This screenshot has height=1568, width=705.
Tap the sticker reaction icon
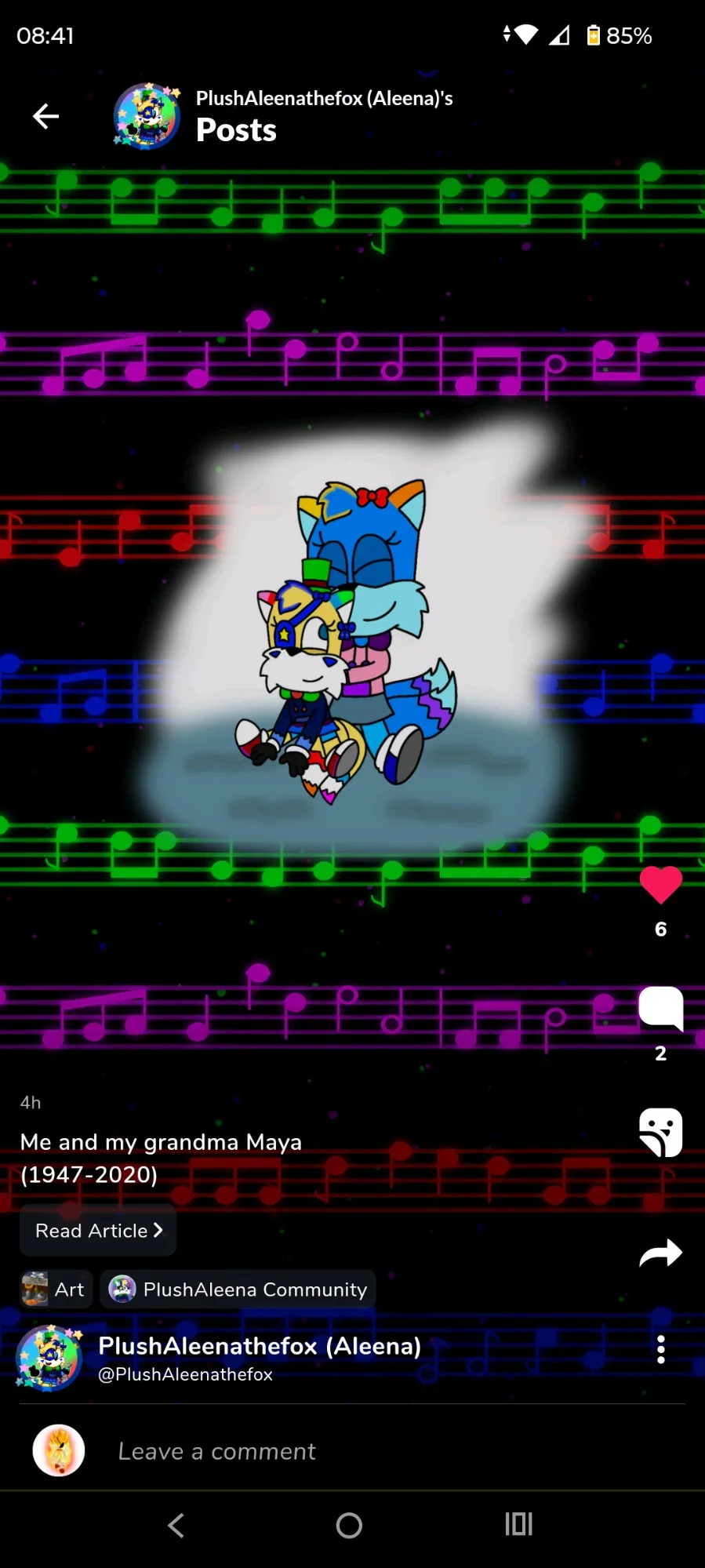[x=660, y=1132]
